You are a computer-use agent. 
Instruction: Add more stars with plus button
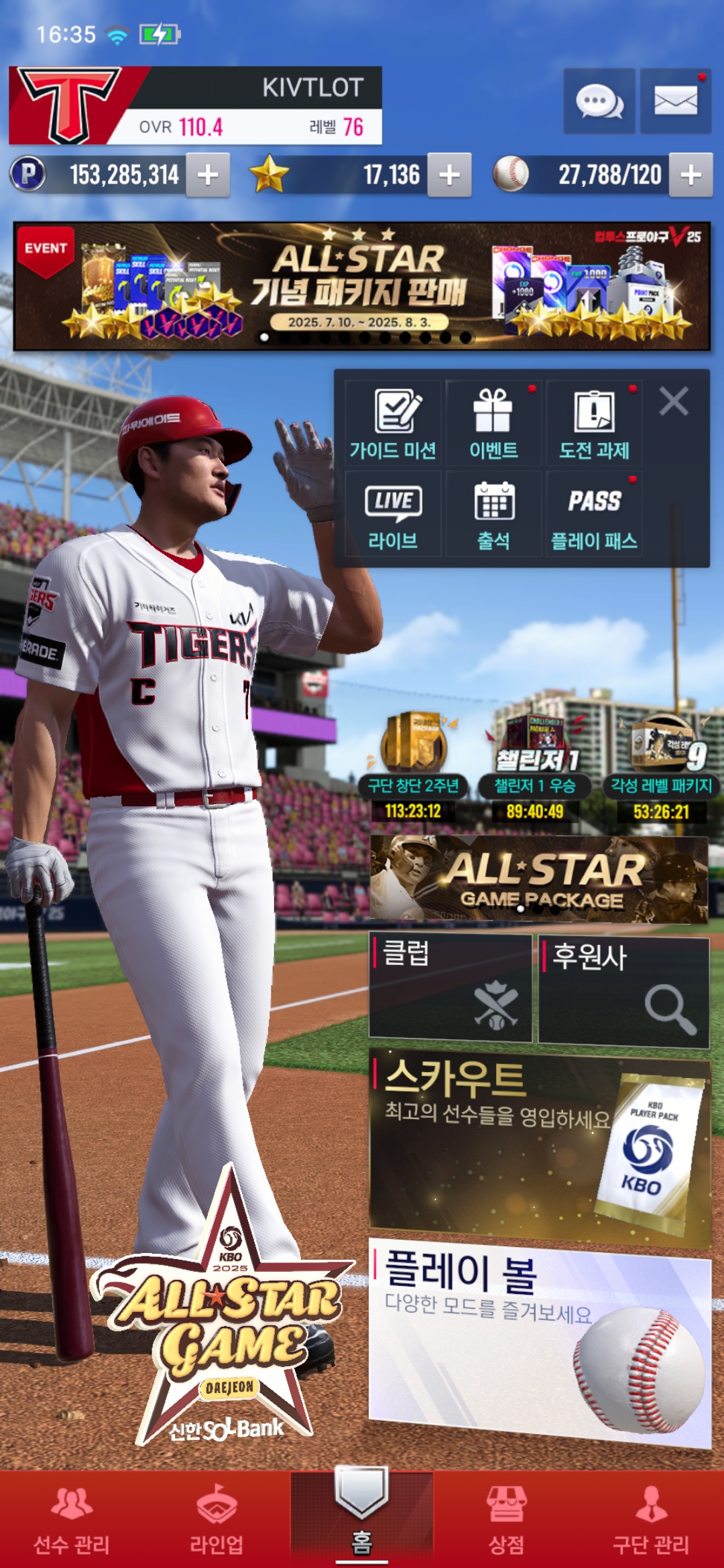click(449, 176)
